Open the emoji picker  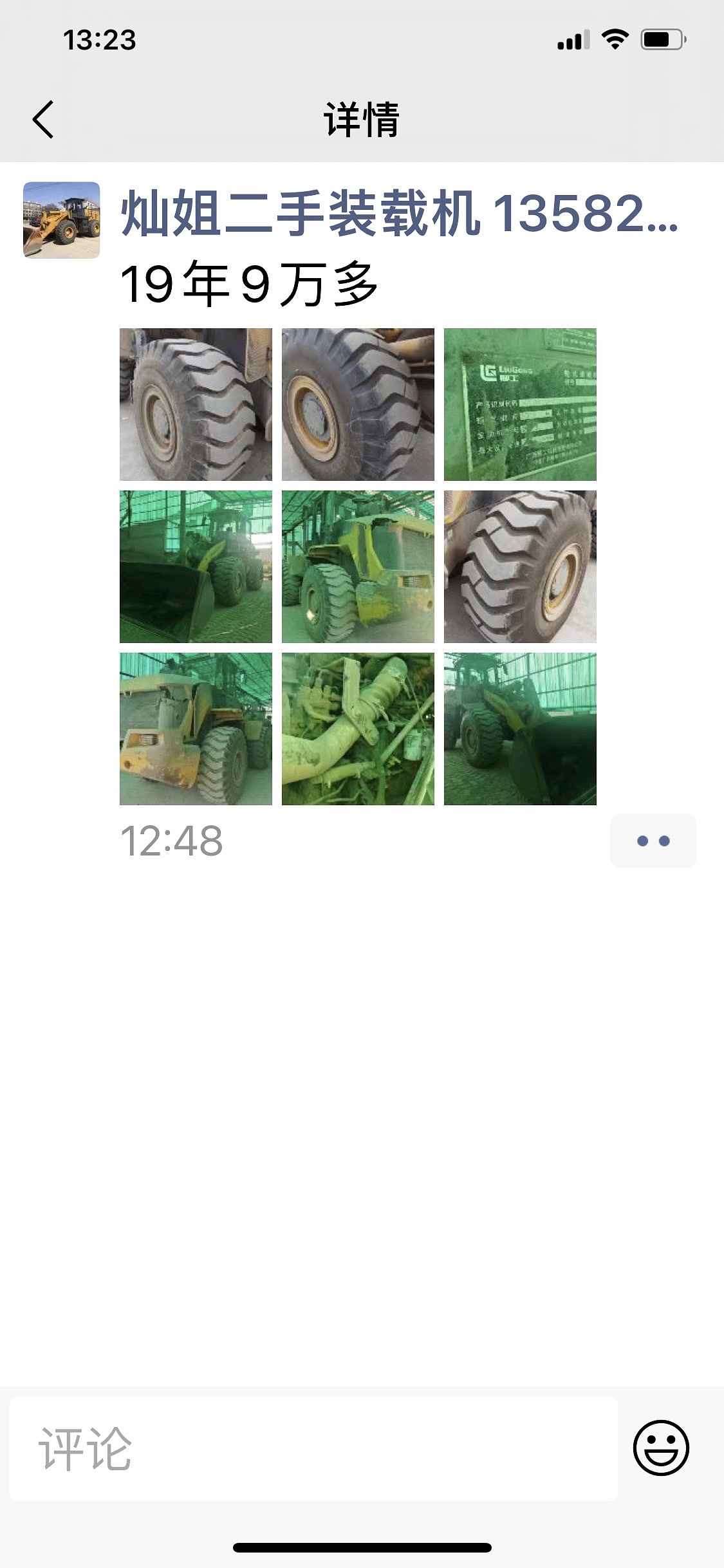coord(661,1448)
